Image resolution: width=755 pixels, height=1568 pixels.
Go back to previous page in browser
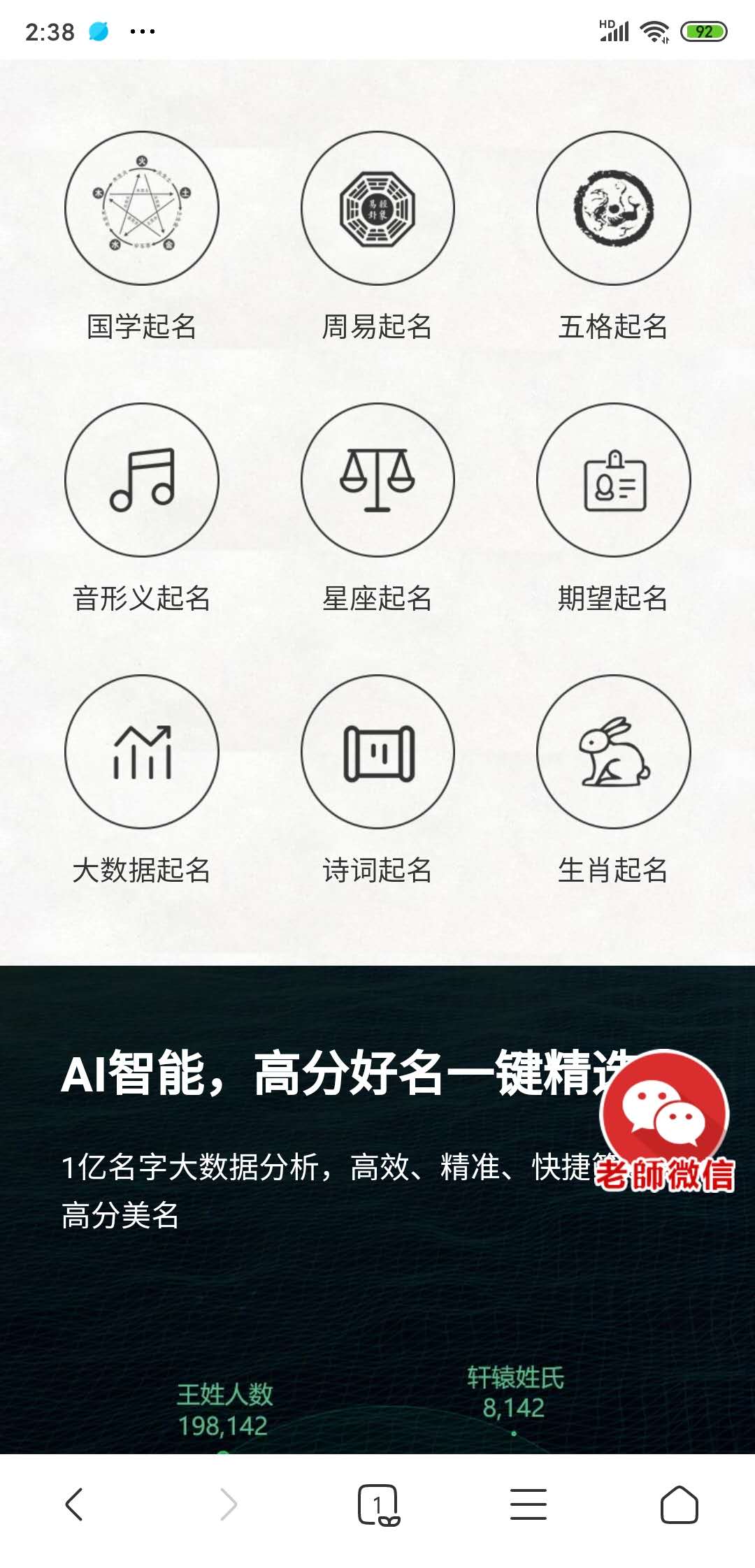click(75, 1504)
